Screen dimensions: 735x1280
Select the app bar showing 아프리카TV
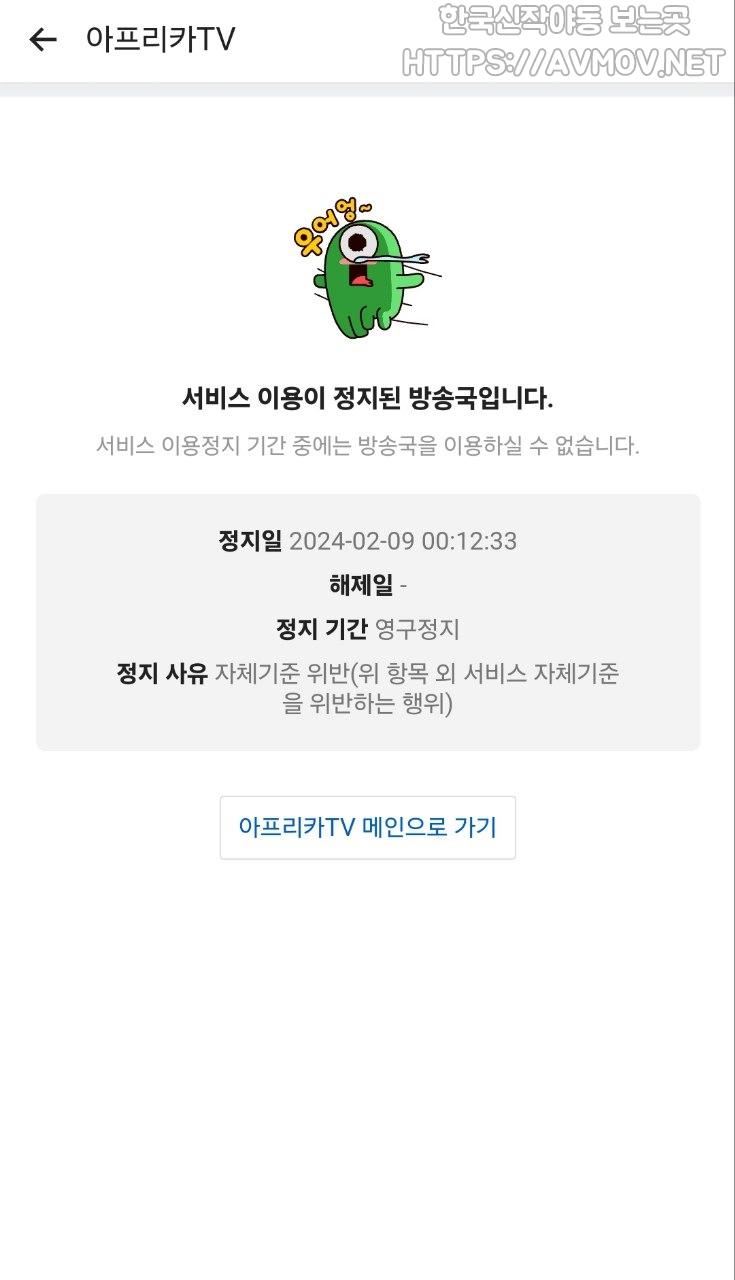(x=367, y=40)
